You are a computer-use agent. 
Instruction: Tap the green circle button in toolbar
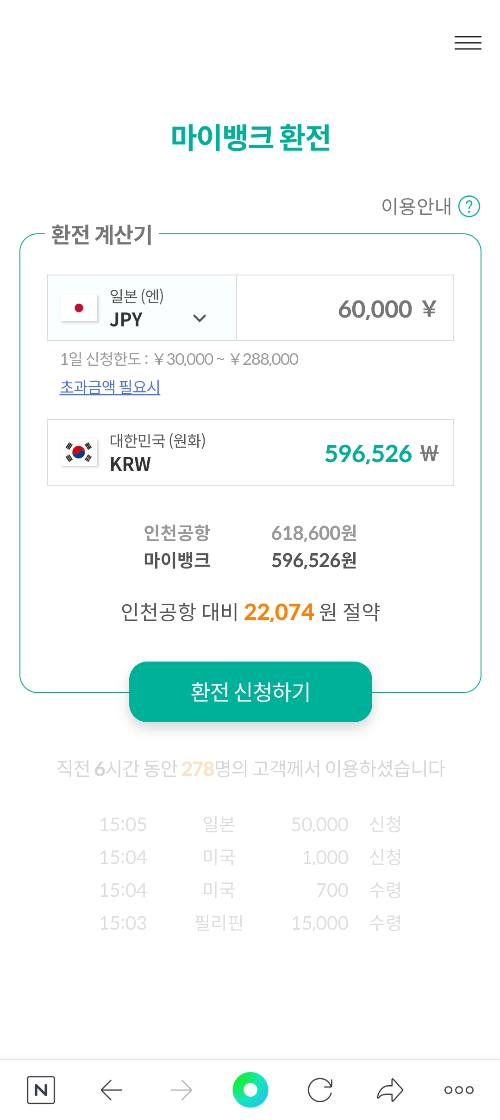[250, 1090]
